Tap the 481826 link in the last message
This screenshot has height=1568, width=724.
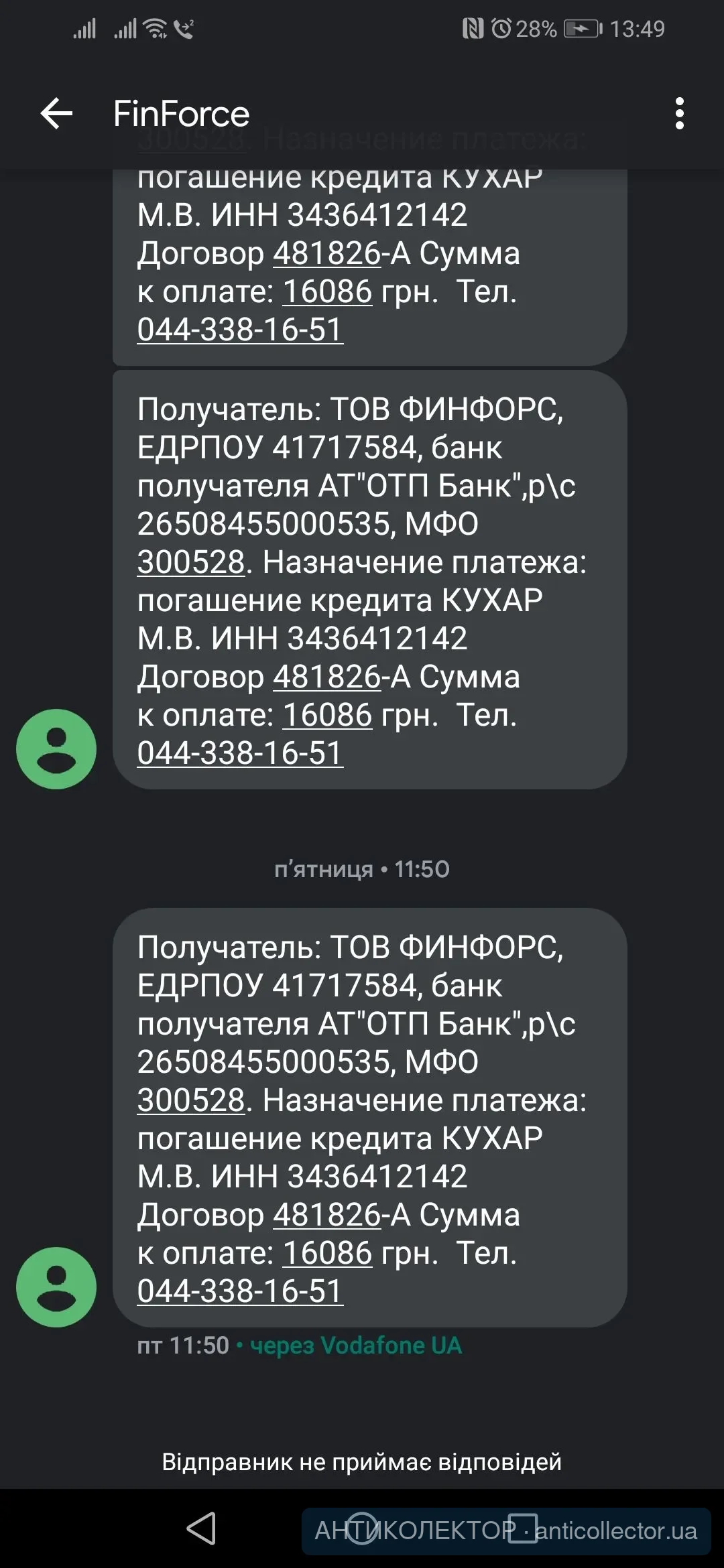coord(326,1214)
